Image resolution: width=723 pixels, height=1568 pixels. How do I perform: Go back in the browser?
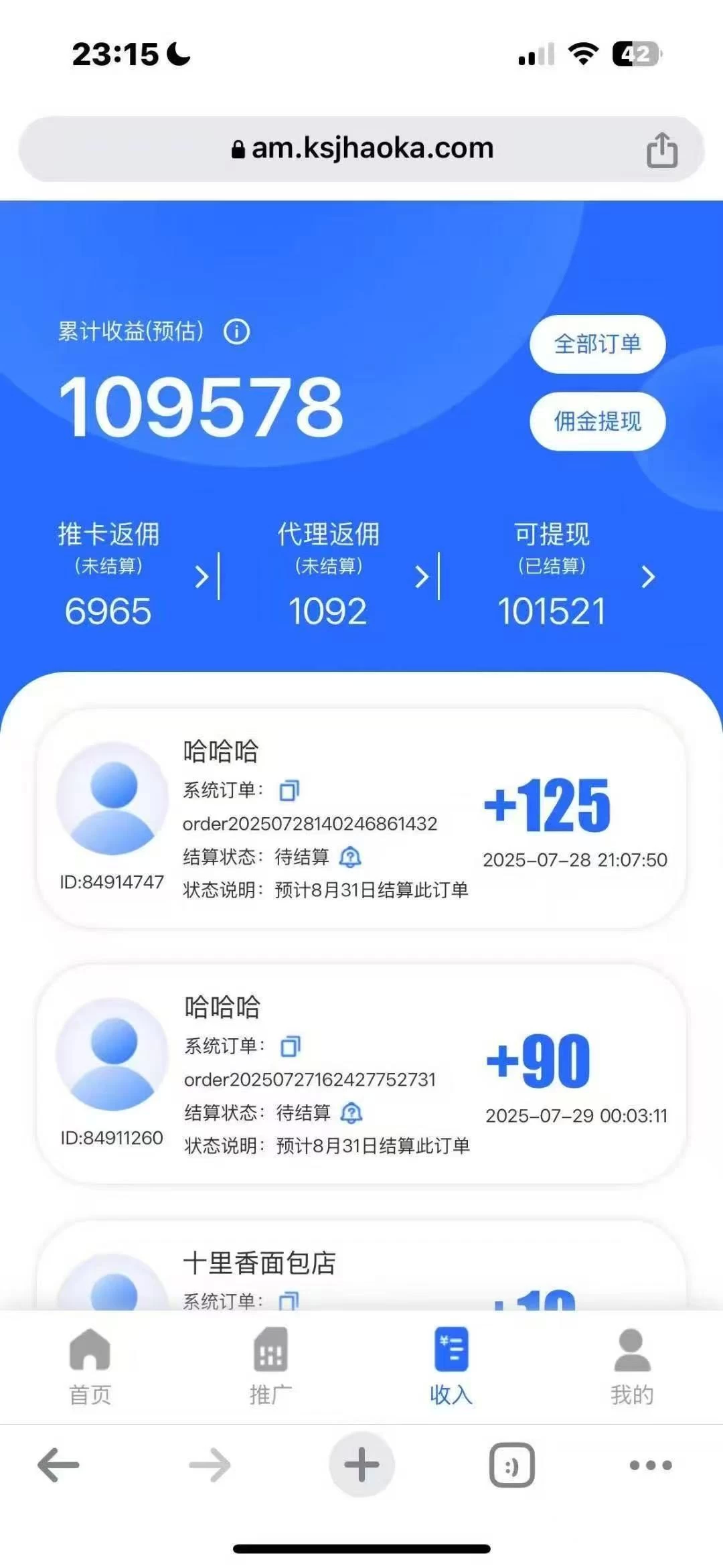(x=59, y=1465)
